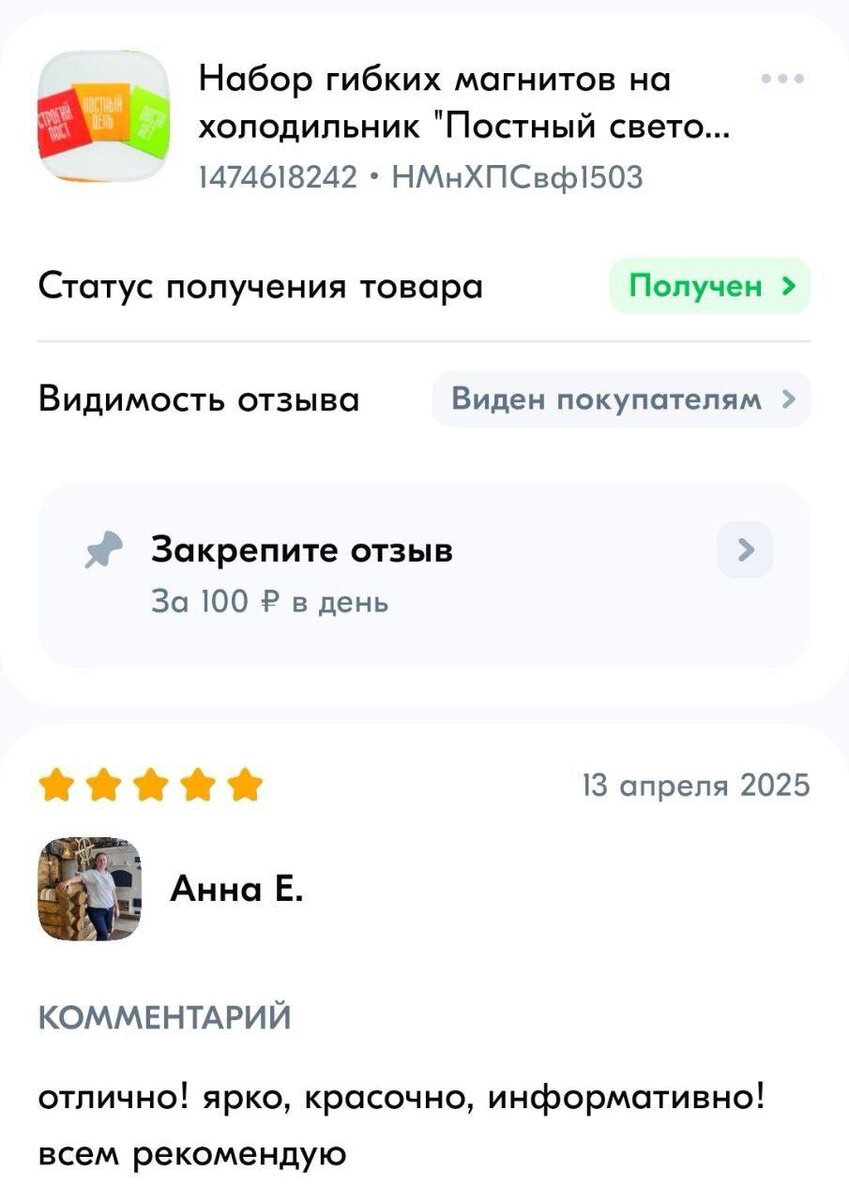Screen dimensions: 849x1200
Task: Select the first rating star
Action: [57, 786]
